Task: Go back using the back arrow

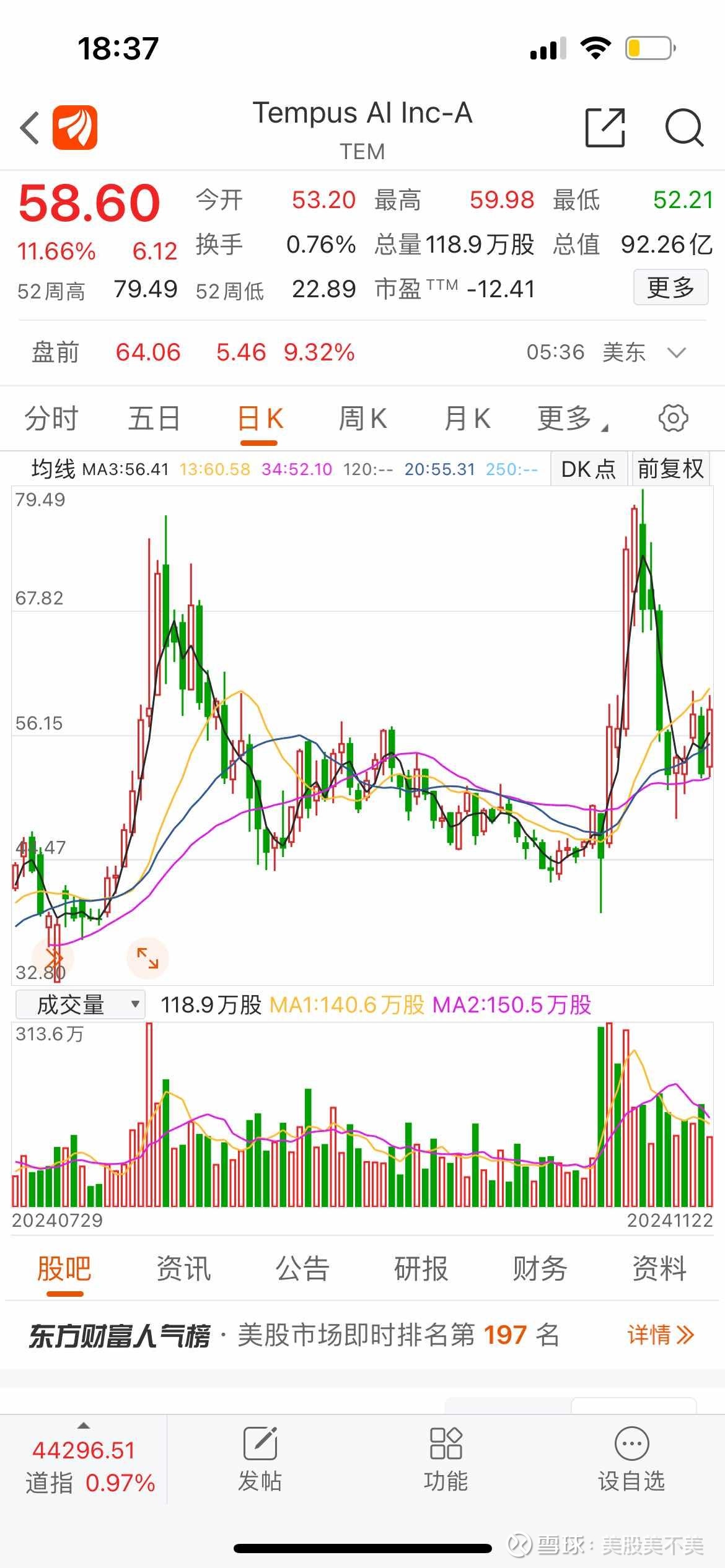Action: tap(29, 127)
